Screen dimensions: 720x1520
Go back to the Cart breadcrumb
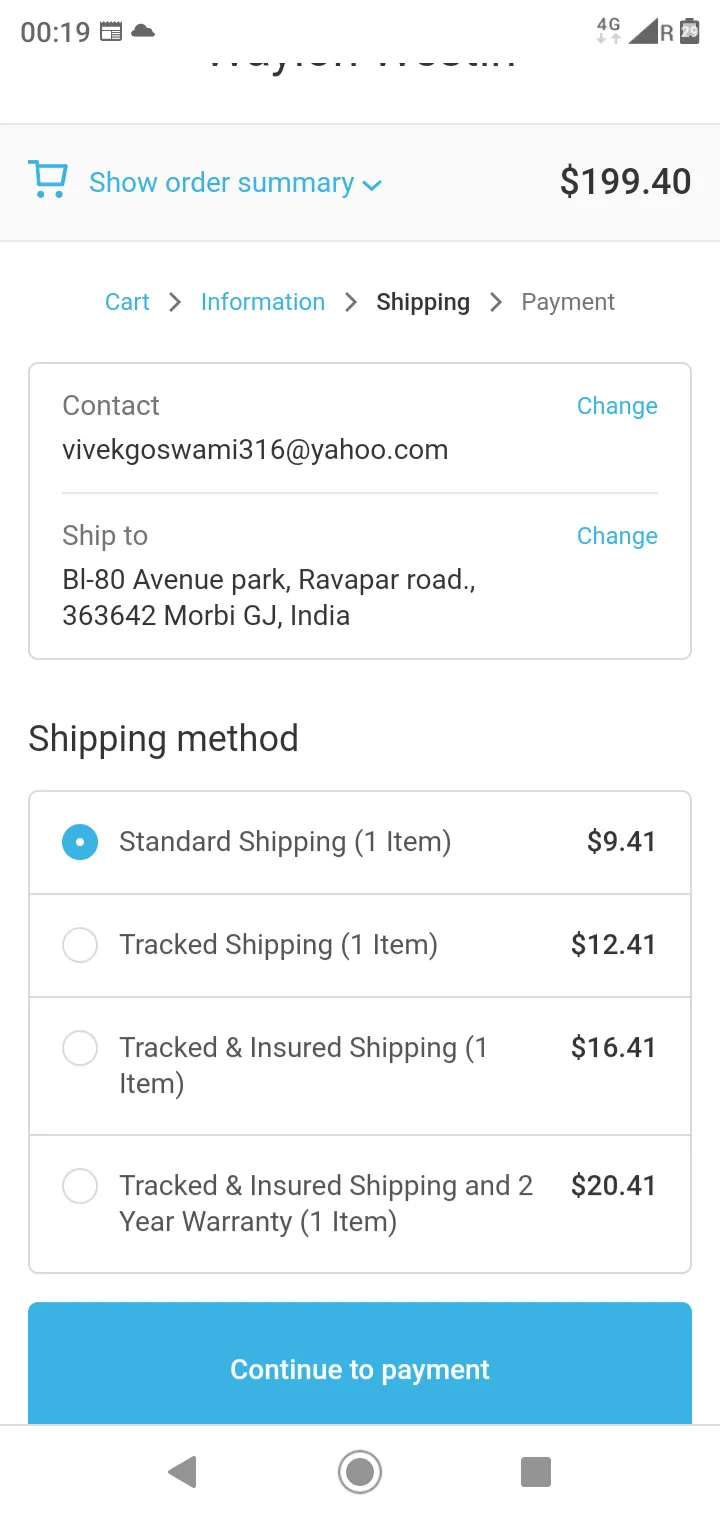click(x=127, y=302)
